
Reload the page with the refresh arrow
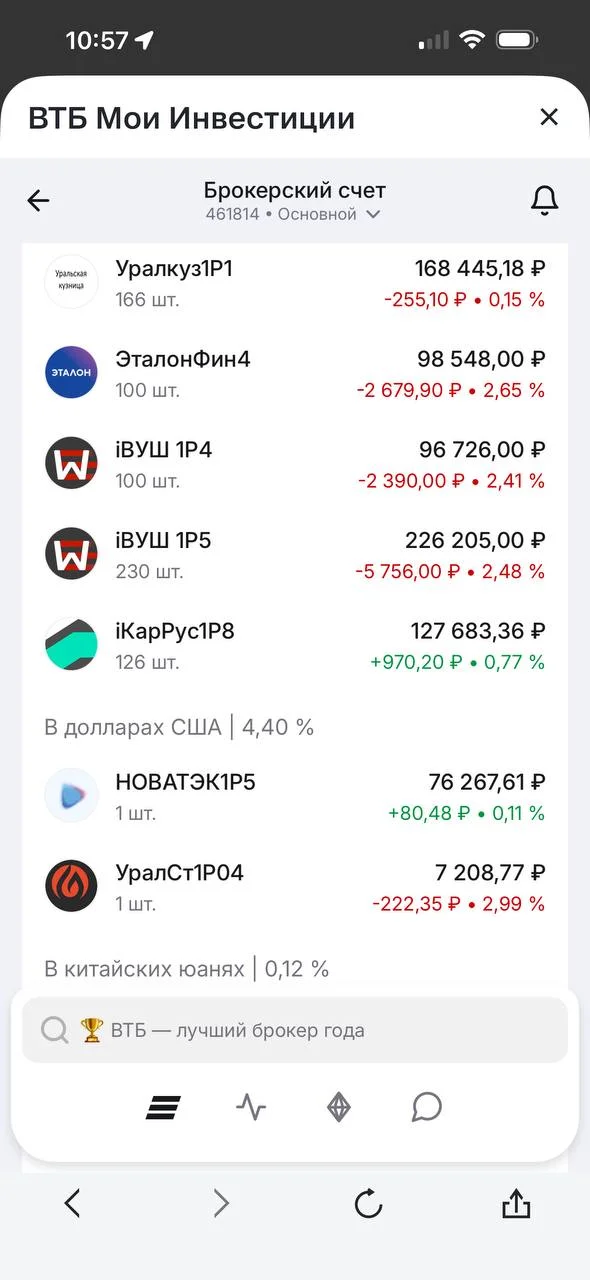[x=368, y=1204]
